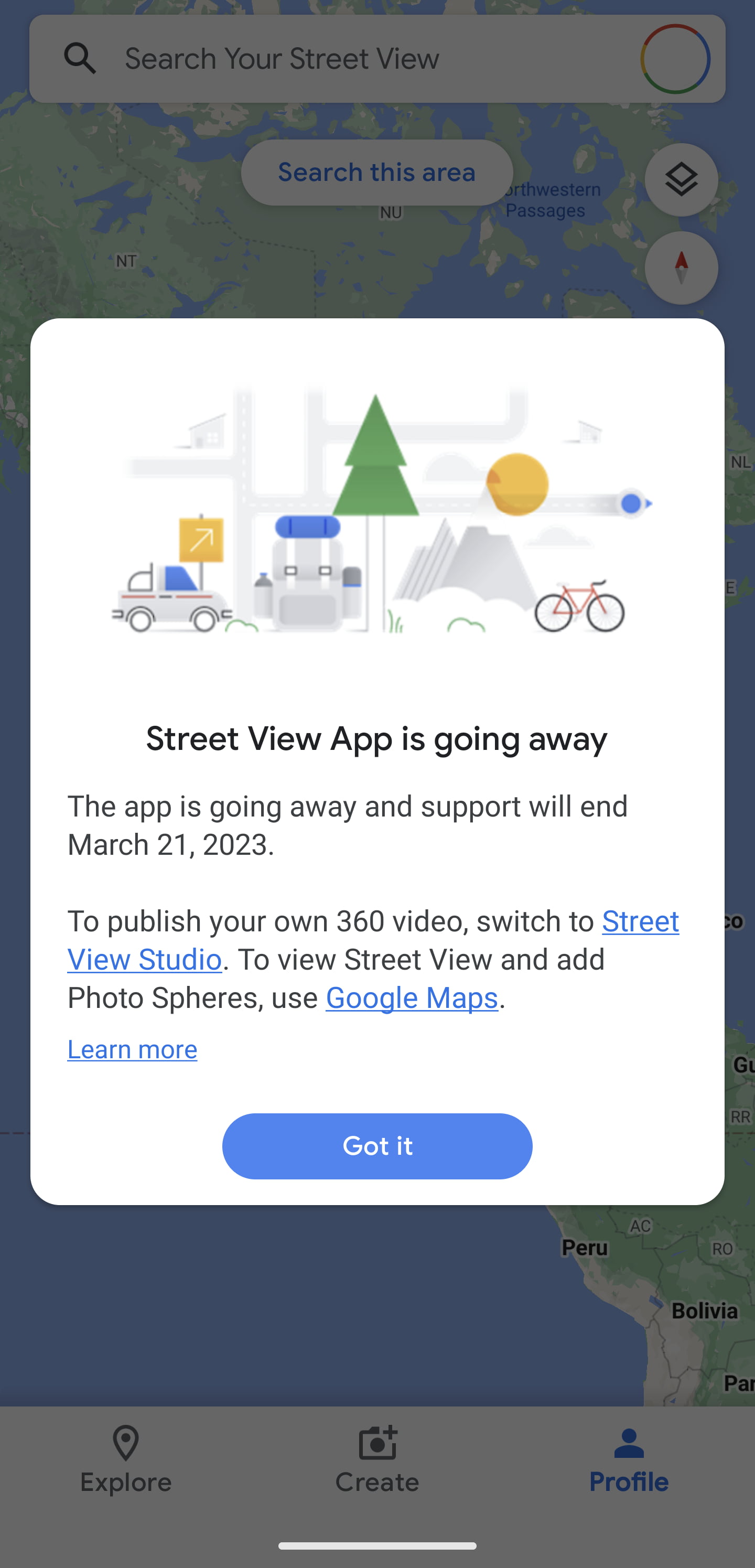
Task: Open the Explore map pin icon
Action: 125,1442
